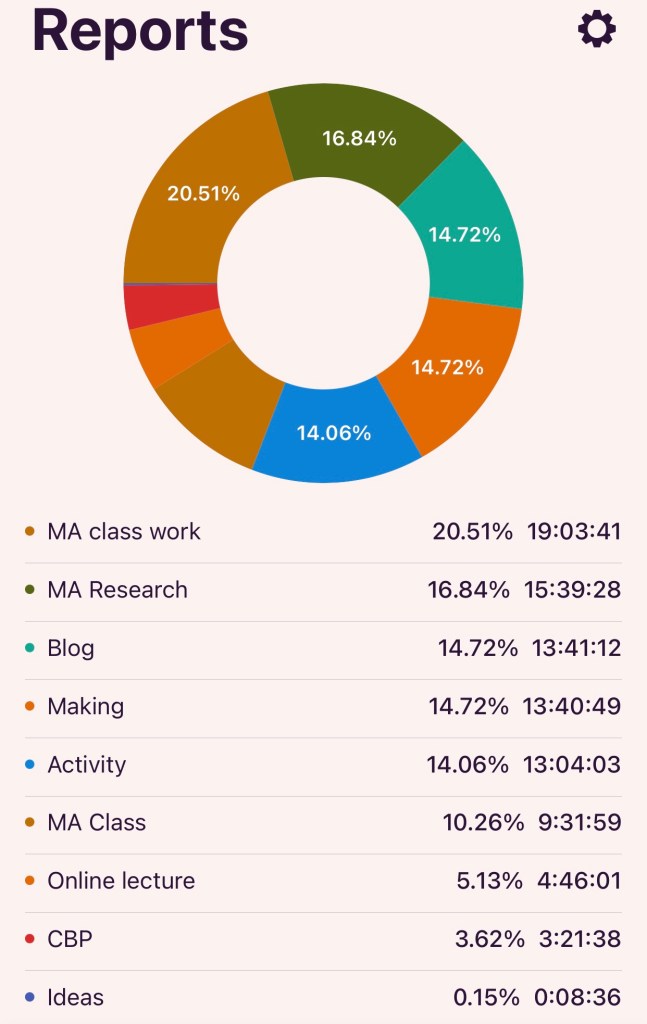Image resolution: width=647 pixels, height=1024 pixels.
Task: Select the Online lecture row
Action: click(323, 881)
